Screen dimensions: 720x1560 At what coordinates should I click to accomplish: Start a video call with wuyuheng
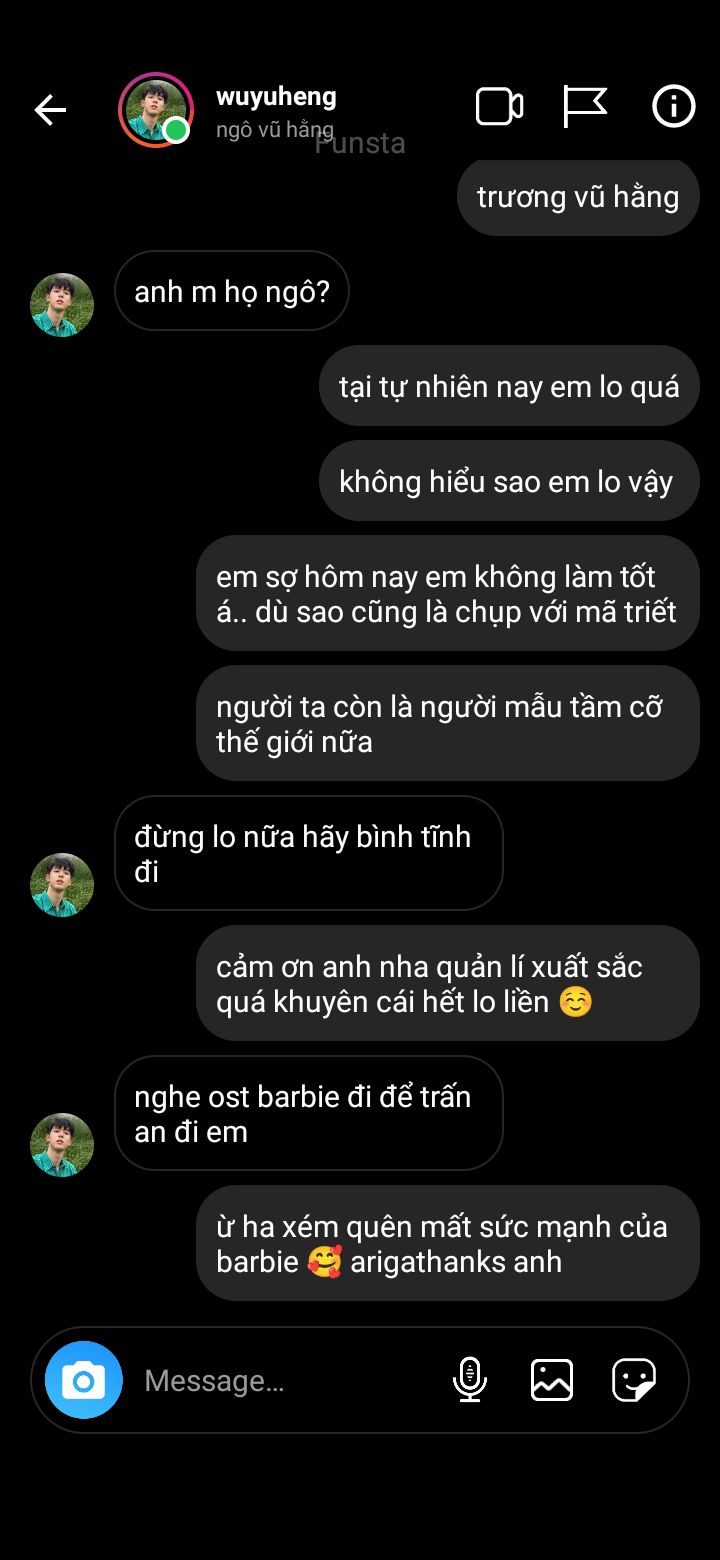499,107
